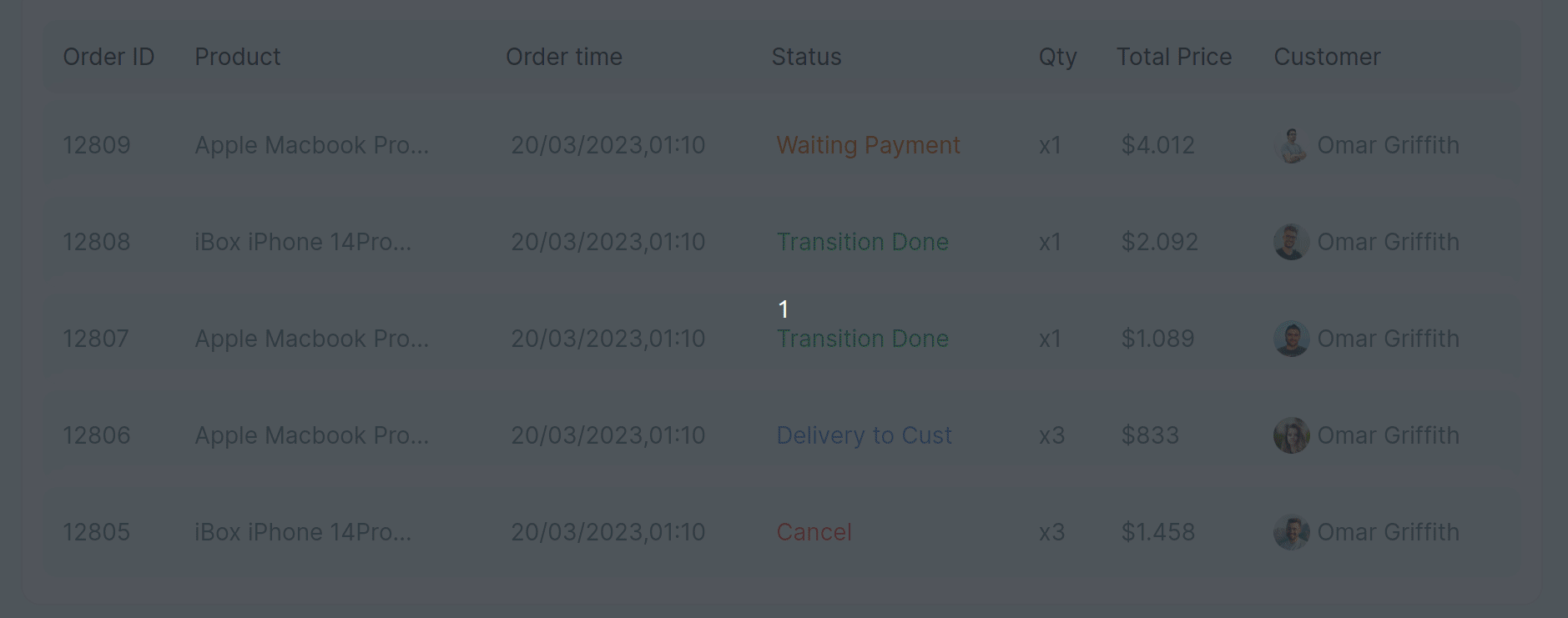Open the cancelled order 12805
The image size is (1568, 618).
[x=96, y=532]
